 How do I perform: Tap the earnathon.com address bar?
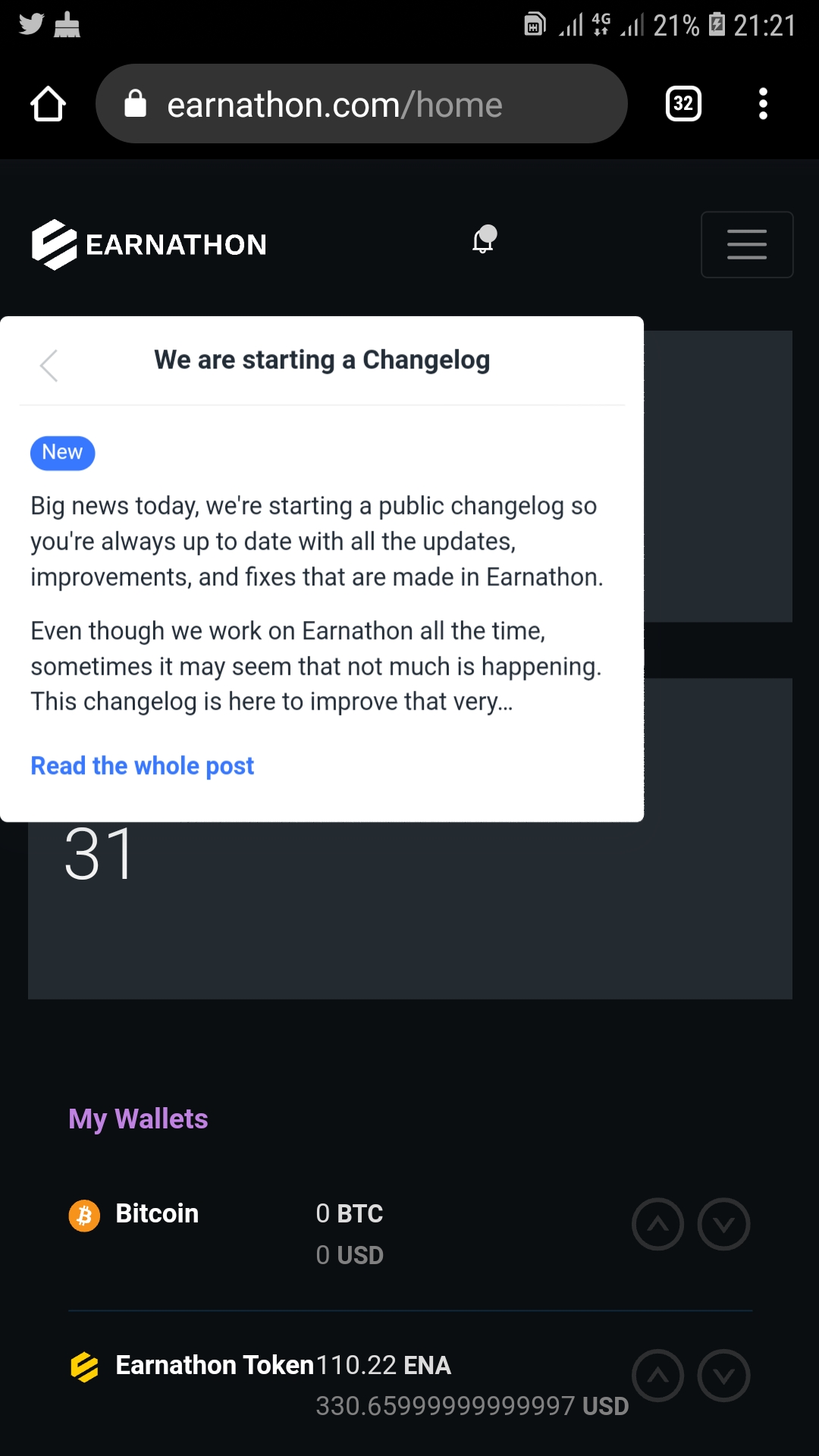(361, 104)
